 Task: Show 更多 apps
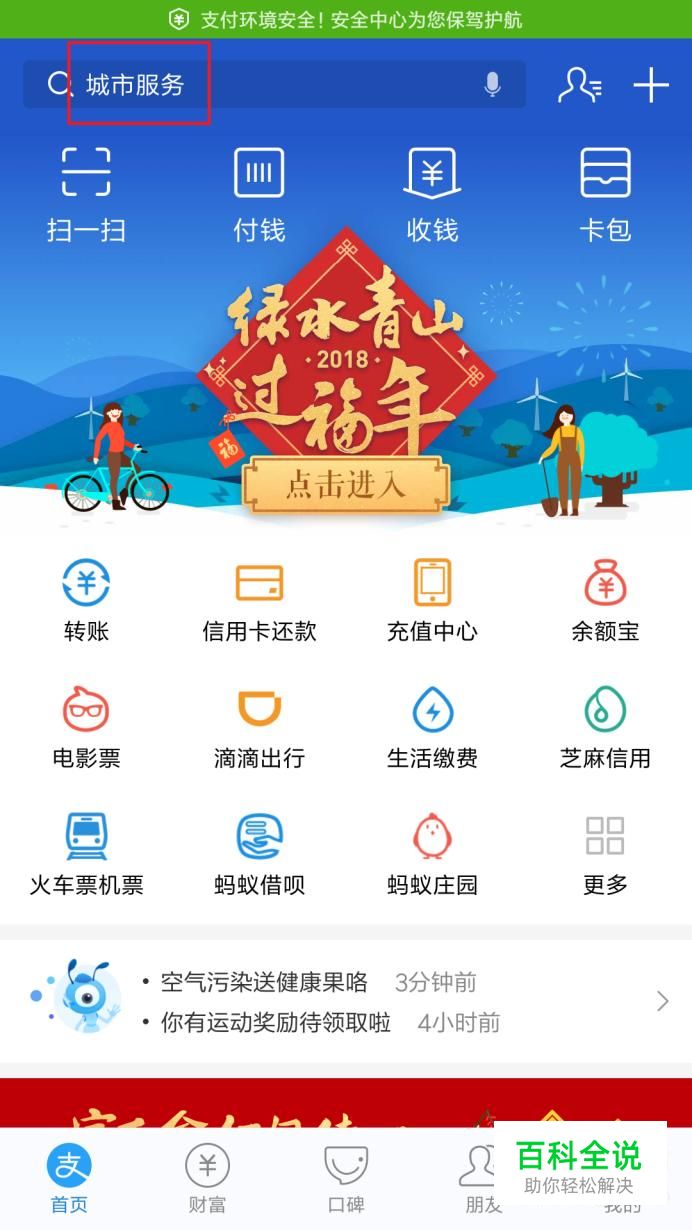tap(605, 854)
